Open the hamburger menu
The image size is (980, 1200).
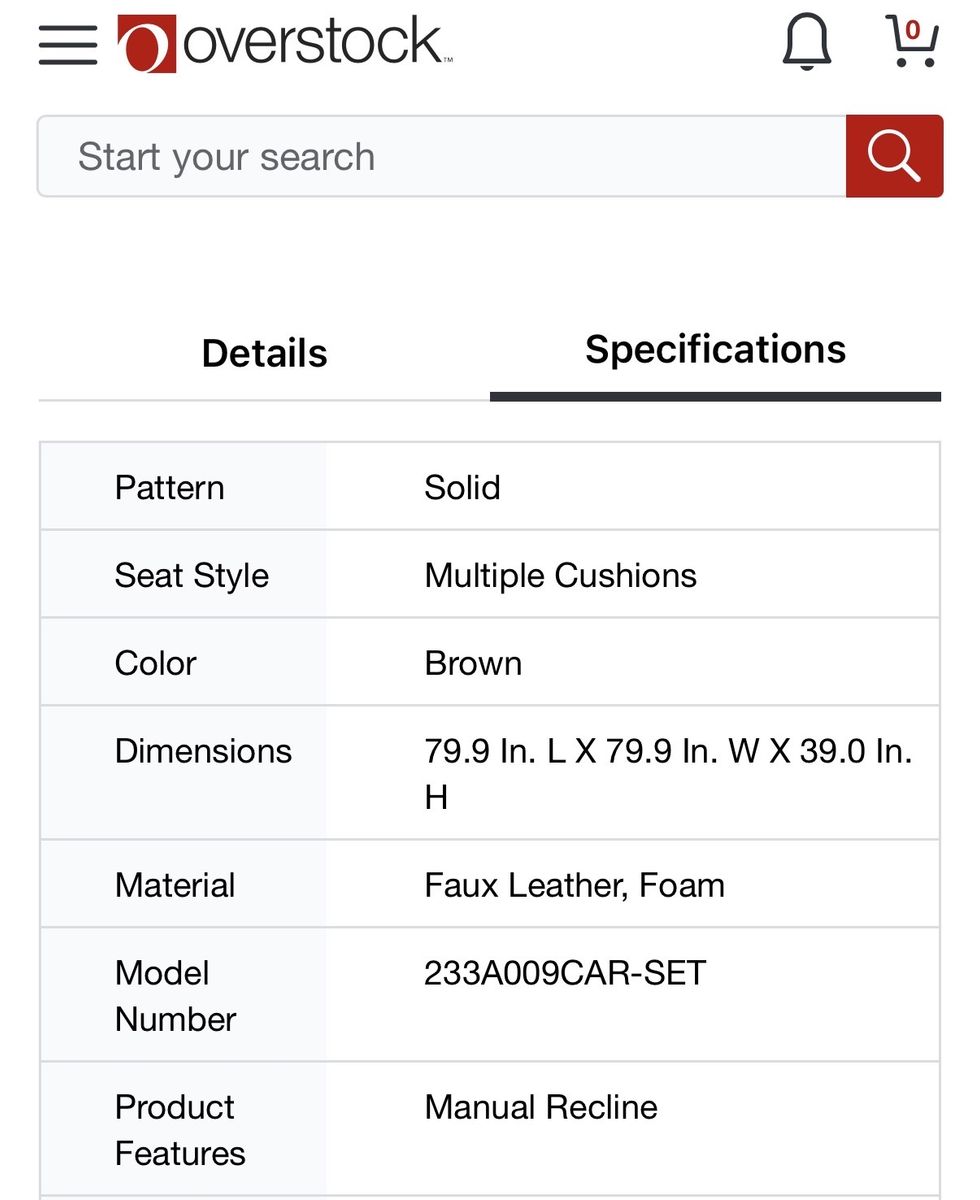tap(68, 44)
